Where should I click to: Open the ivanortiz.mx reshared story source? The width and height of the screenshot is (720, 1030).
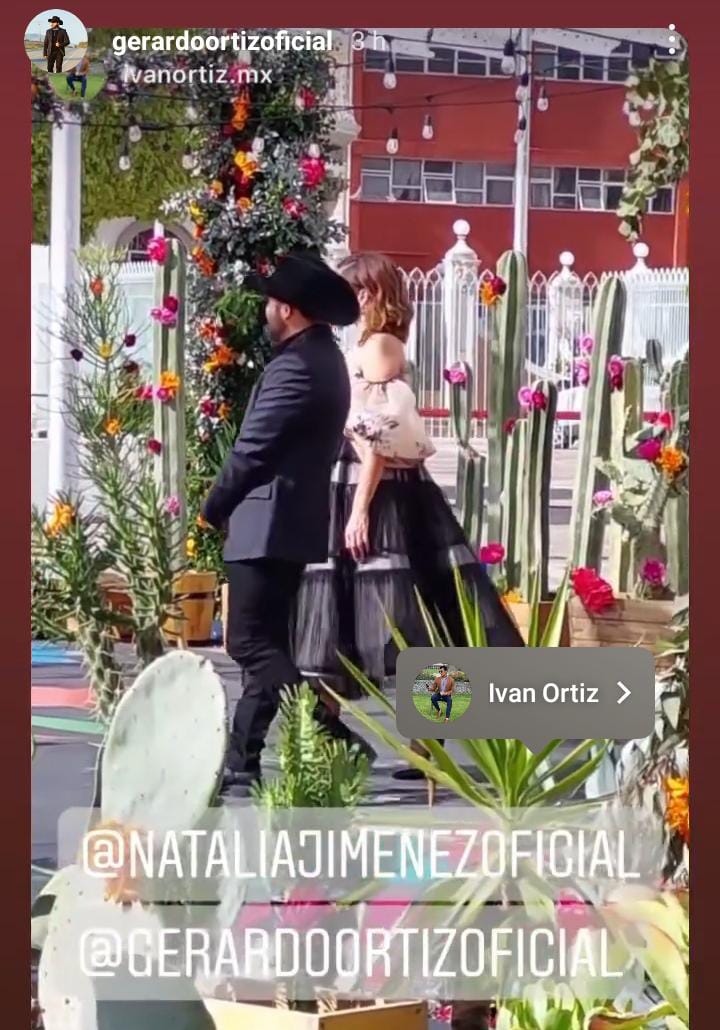pyautogui.click(x=196, y=75)
